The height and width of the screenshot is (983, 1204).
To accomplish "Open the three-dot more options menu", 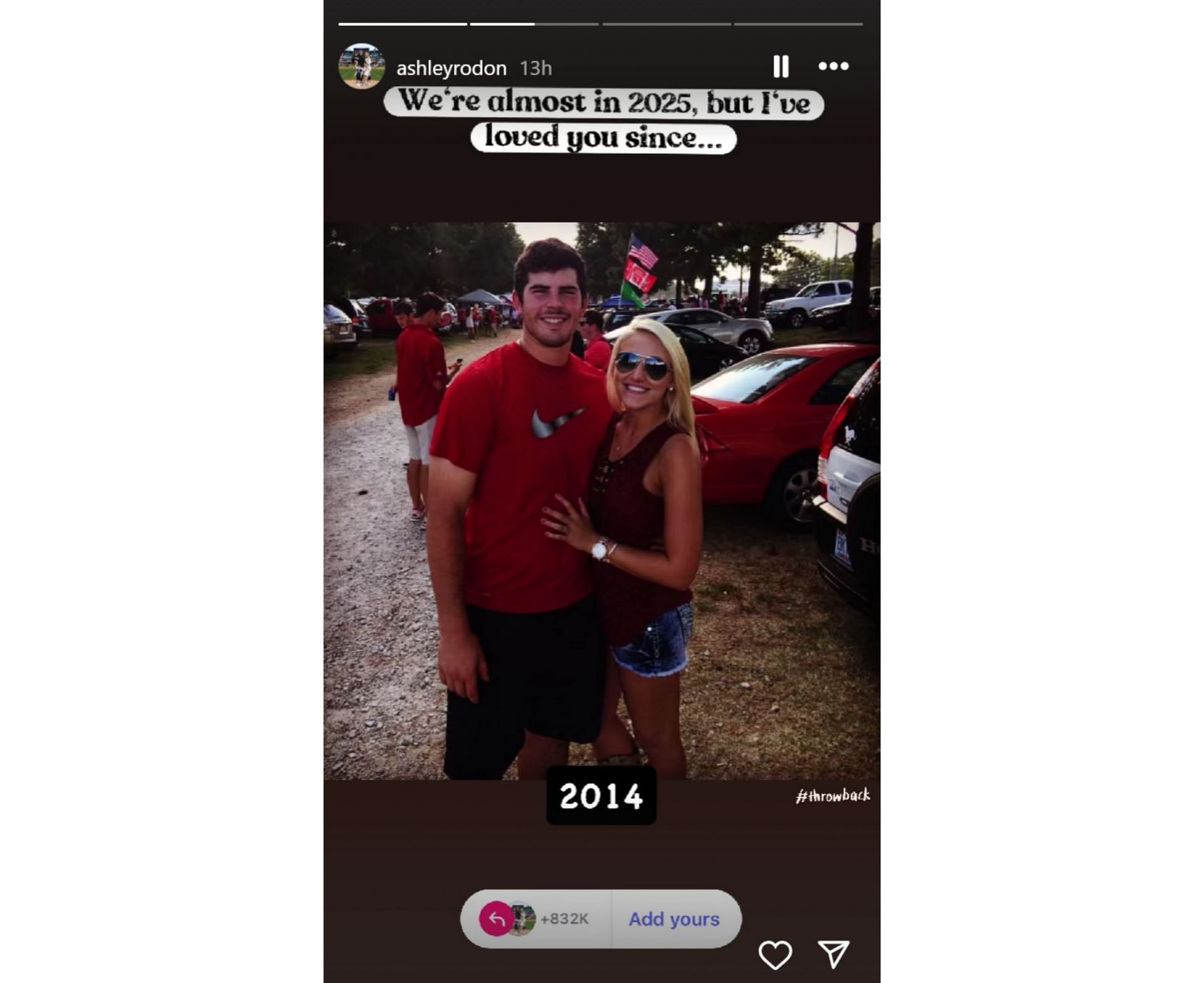I will click(x=833, y=66).
